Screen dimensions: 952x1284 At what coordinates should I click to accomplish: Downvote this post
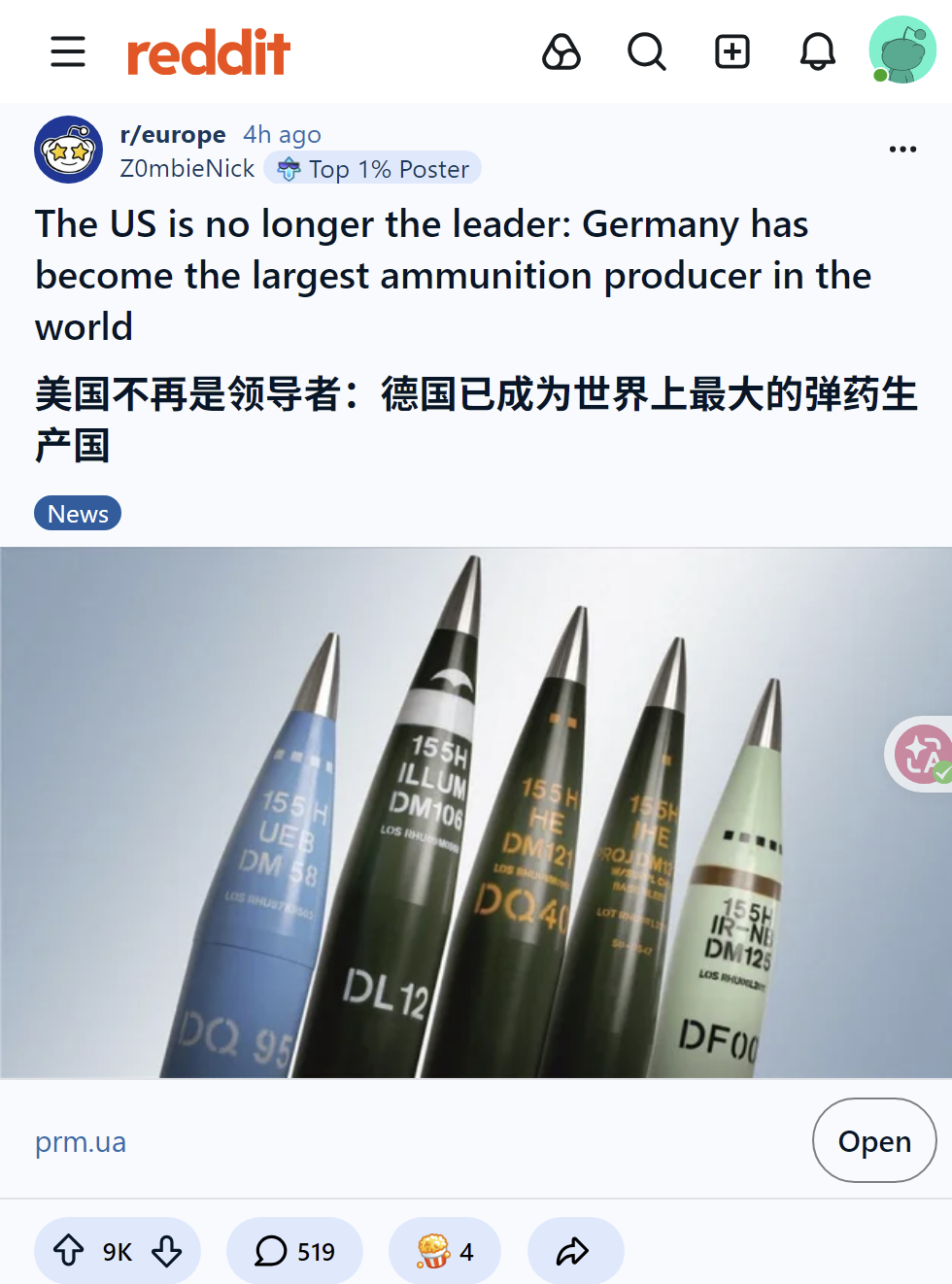click(167, 1251)
